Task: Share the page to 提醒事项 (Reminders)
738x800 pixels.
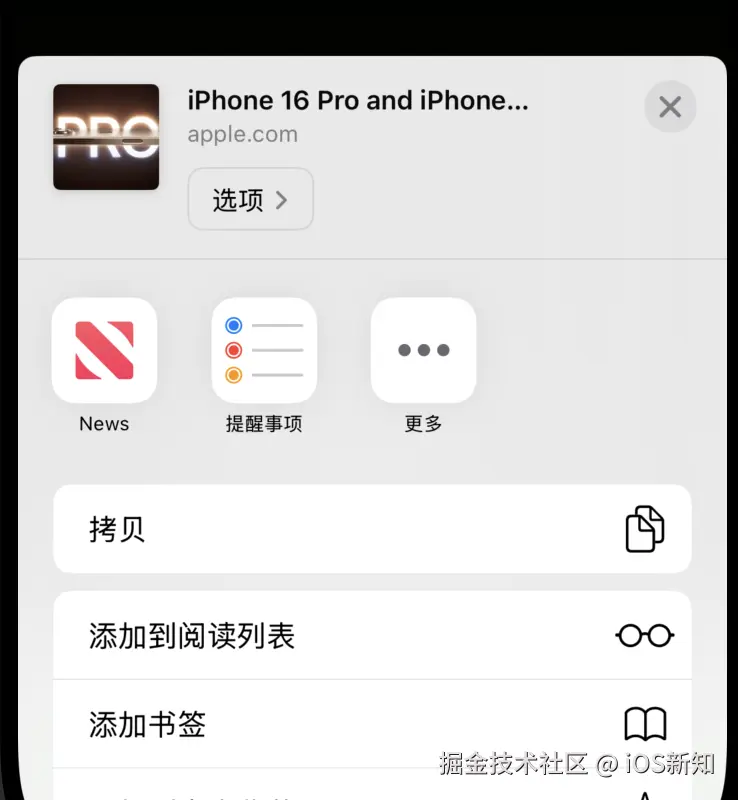Action: [x=264, y=351]
